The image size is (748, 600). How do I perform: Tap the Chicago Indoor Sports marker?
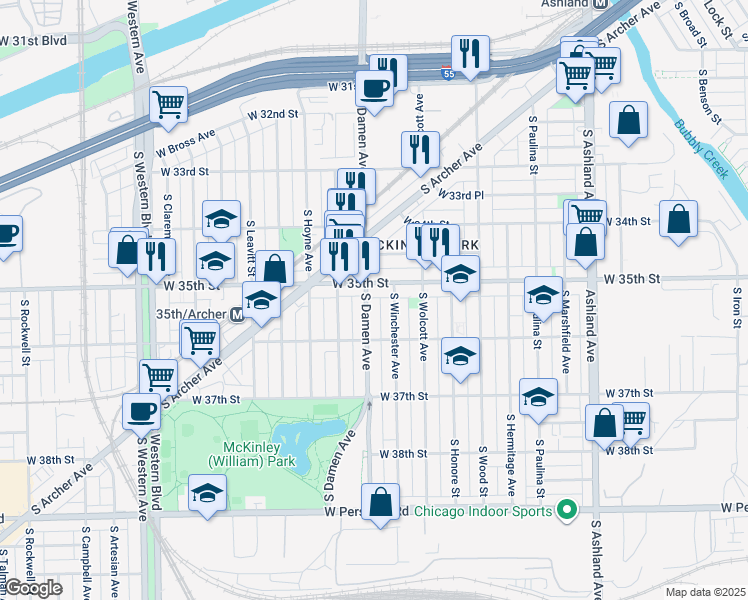pos(567,511)
